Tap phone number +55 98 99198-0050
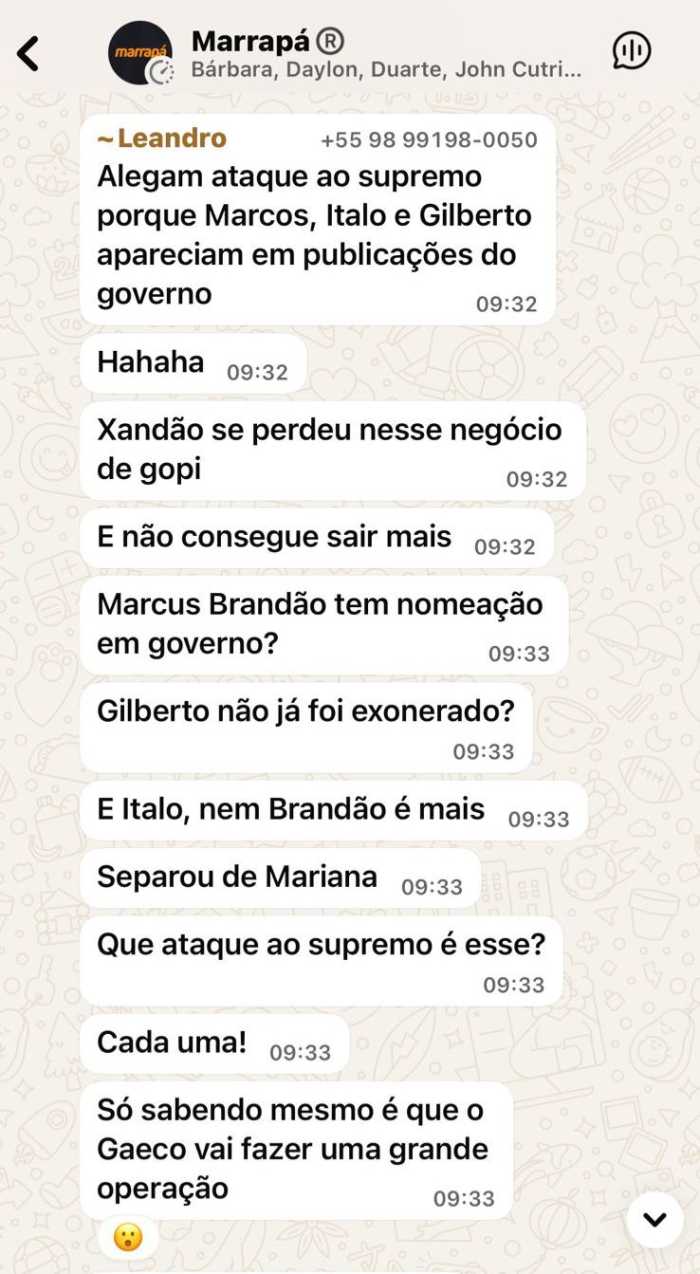The width and height of the screenshot is (700, 1274). pyautogui.click(x=428, y=140)
